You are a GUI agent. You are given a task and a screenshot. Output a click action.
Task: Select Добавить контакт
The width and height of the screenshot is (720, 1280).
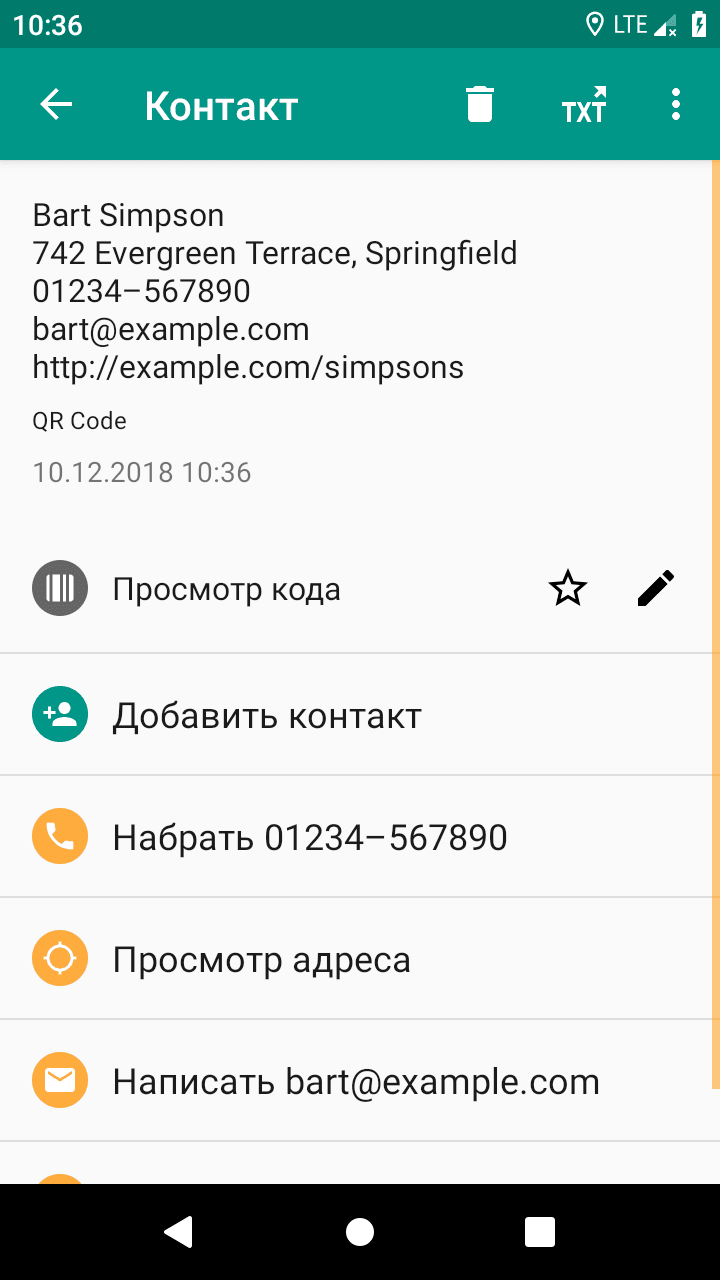click(x=266, y=716)
